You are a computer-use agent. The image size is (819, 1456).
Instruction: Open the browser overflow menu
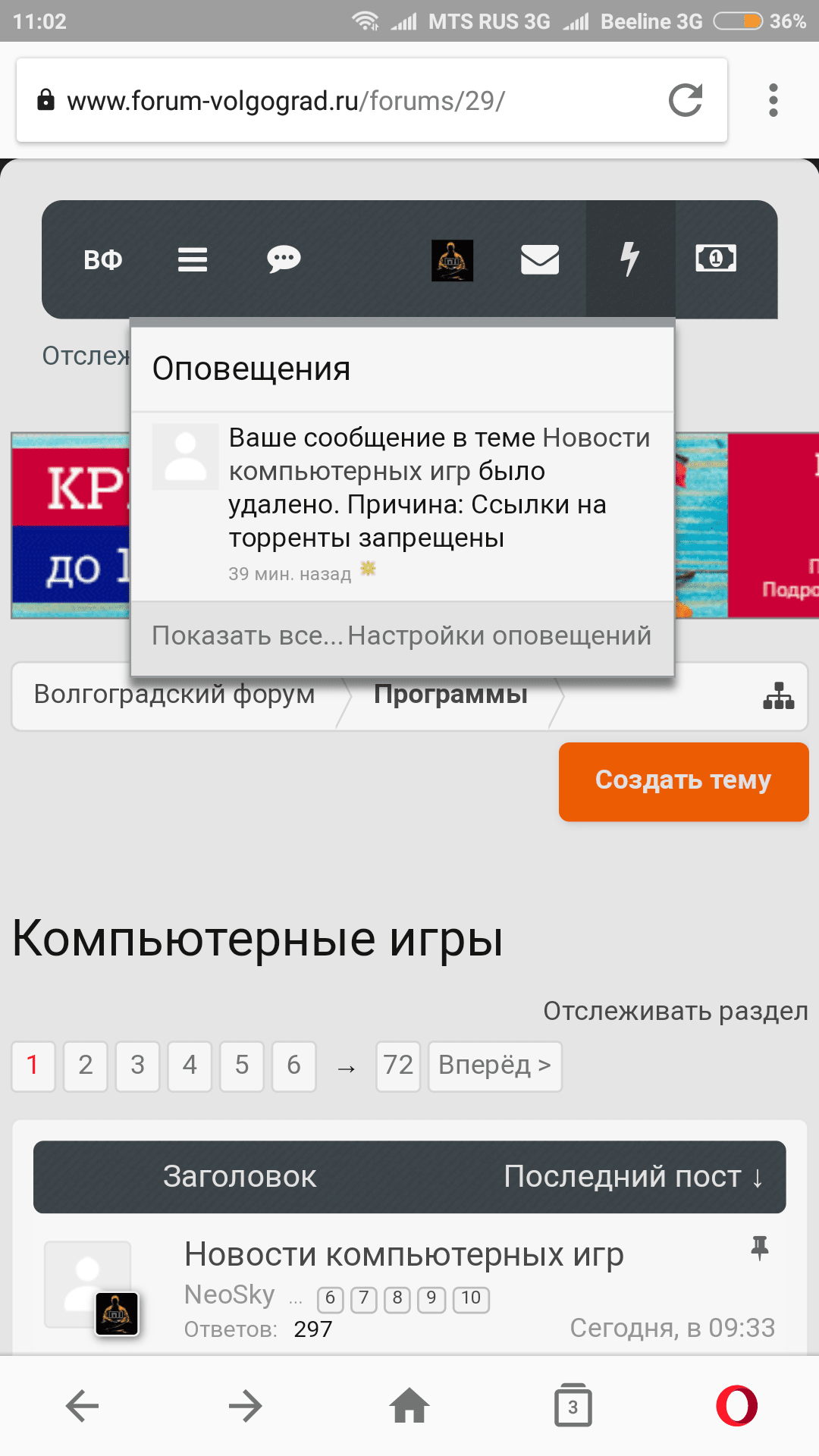[x=773, y=100]
